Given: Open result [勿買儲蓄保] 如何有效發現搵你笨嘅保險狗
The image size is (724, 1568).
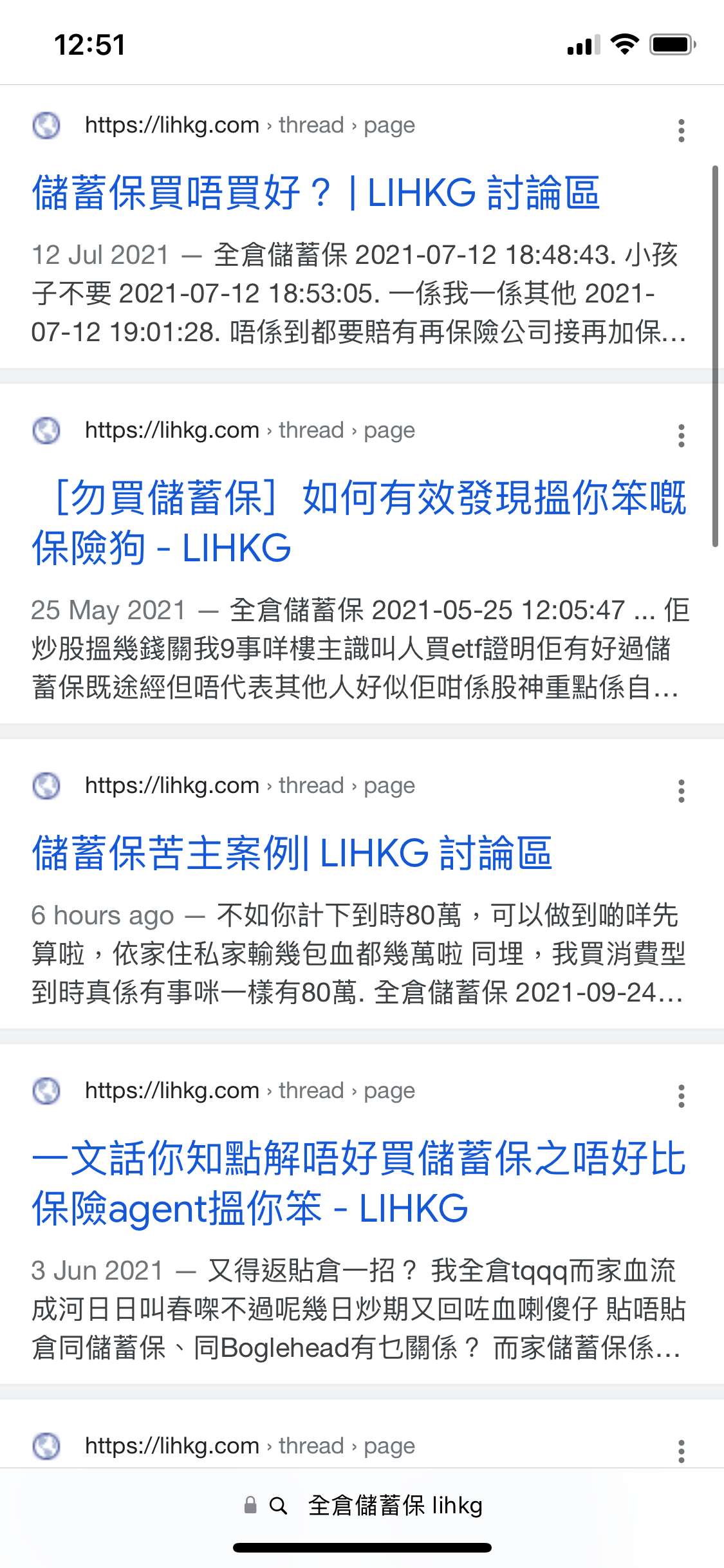Looking at the screenshot, I should [x=359, y=523].
